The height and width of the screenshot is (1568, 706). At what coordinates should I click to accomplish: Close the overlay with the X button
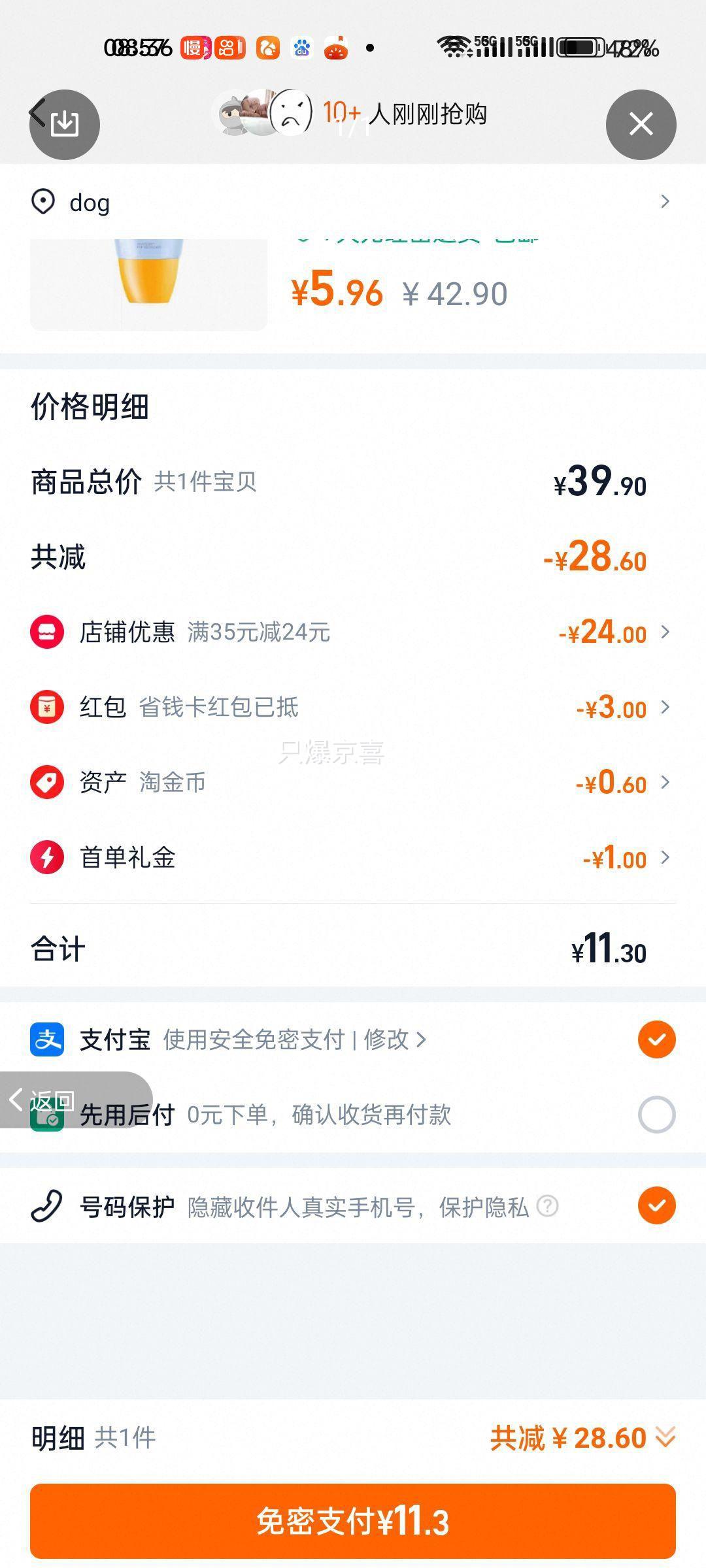click(641, 124)
